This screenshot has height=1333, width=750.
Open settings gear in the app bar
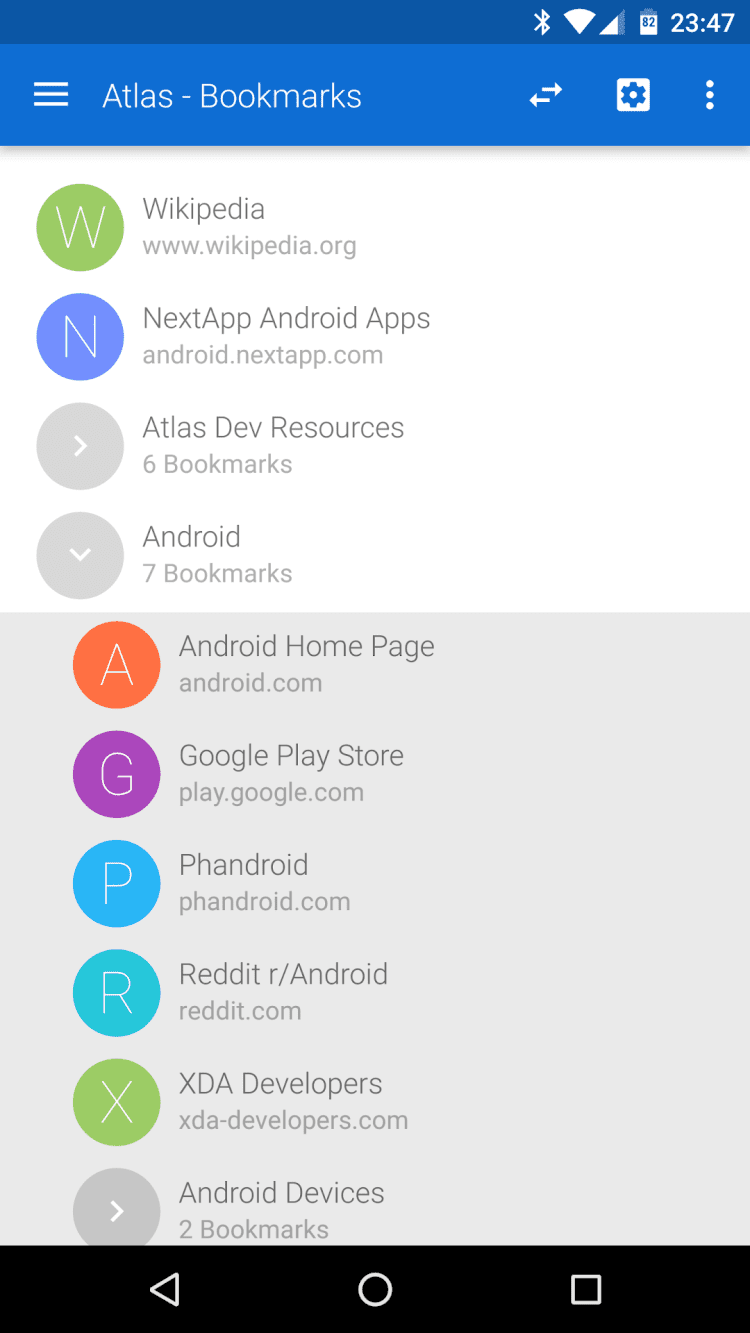point(633,96)
